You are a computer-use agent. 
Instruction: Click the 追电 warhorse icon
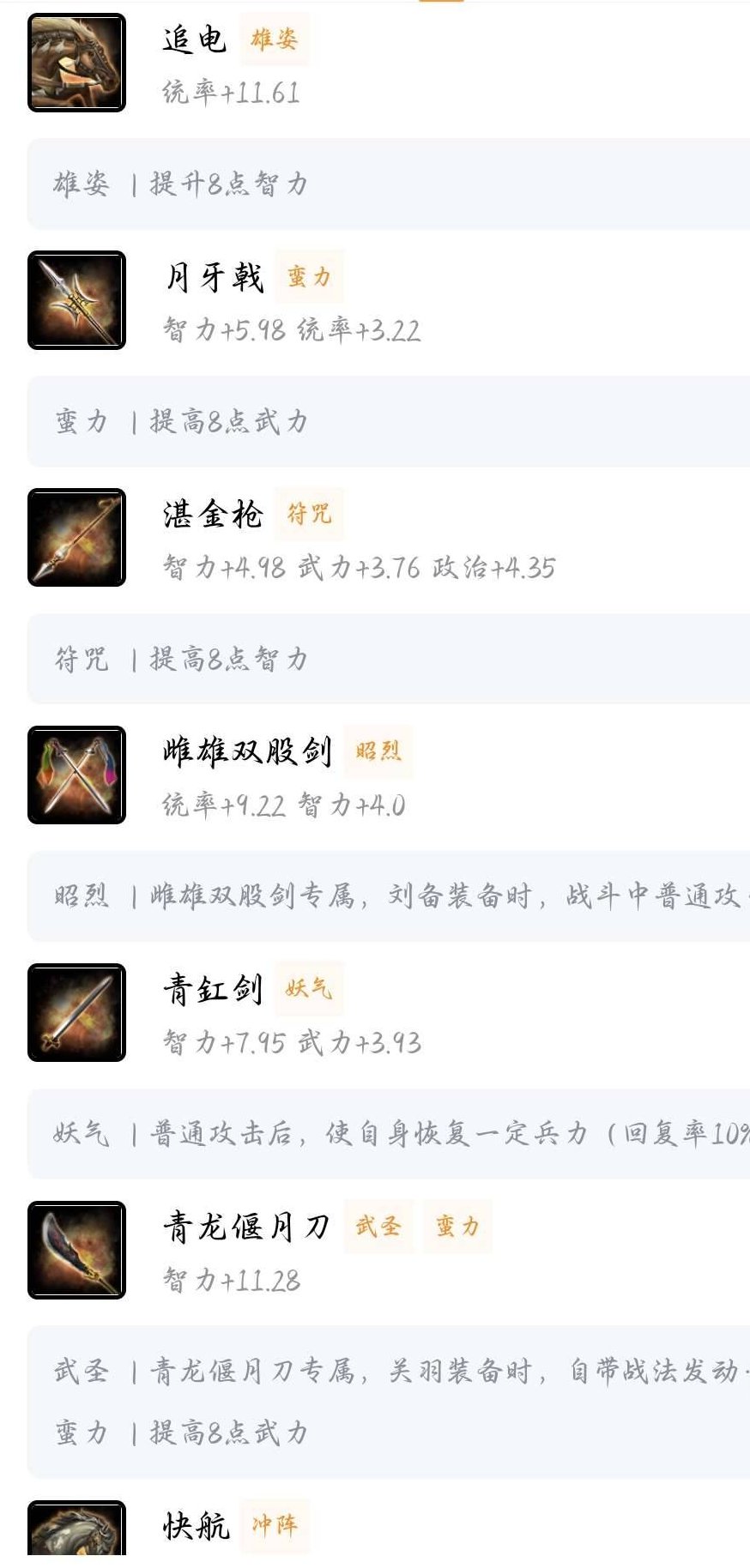point(73,62)
